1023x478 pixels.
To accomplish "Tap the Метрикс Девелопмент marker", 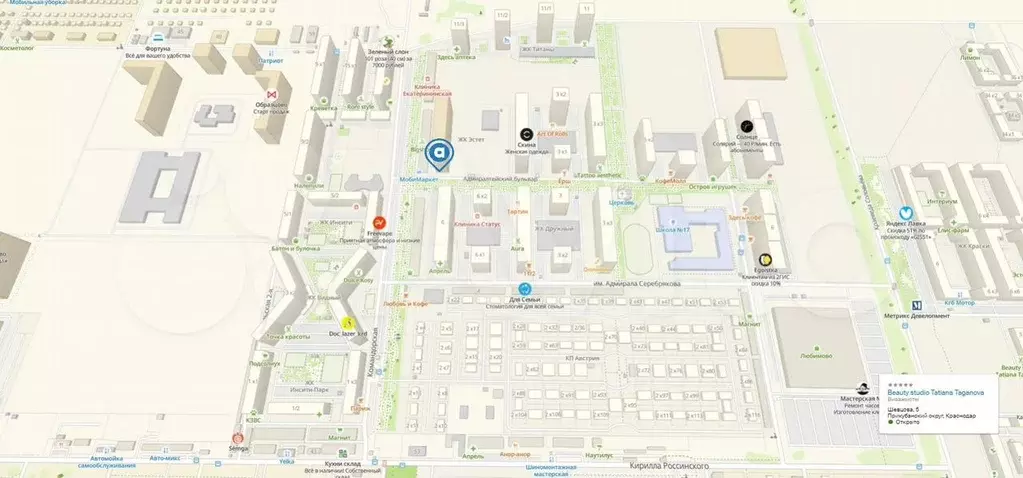I will [x=917, y=304].
